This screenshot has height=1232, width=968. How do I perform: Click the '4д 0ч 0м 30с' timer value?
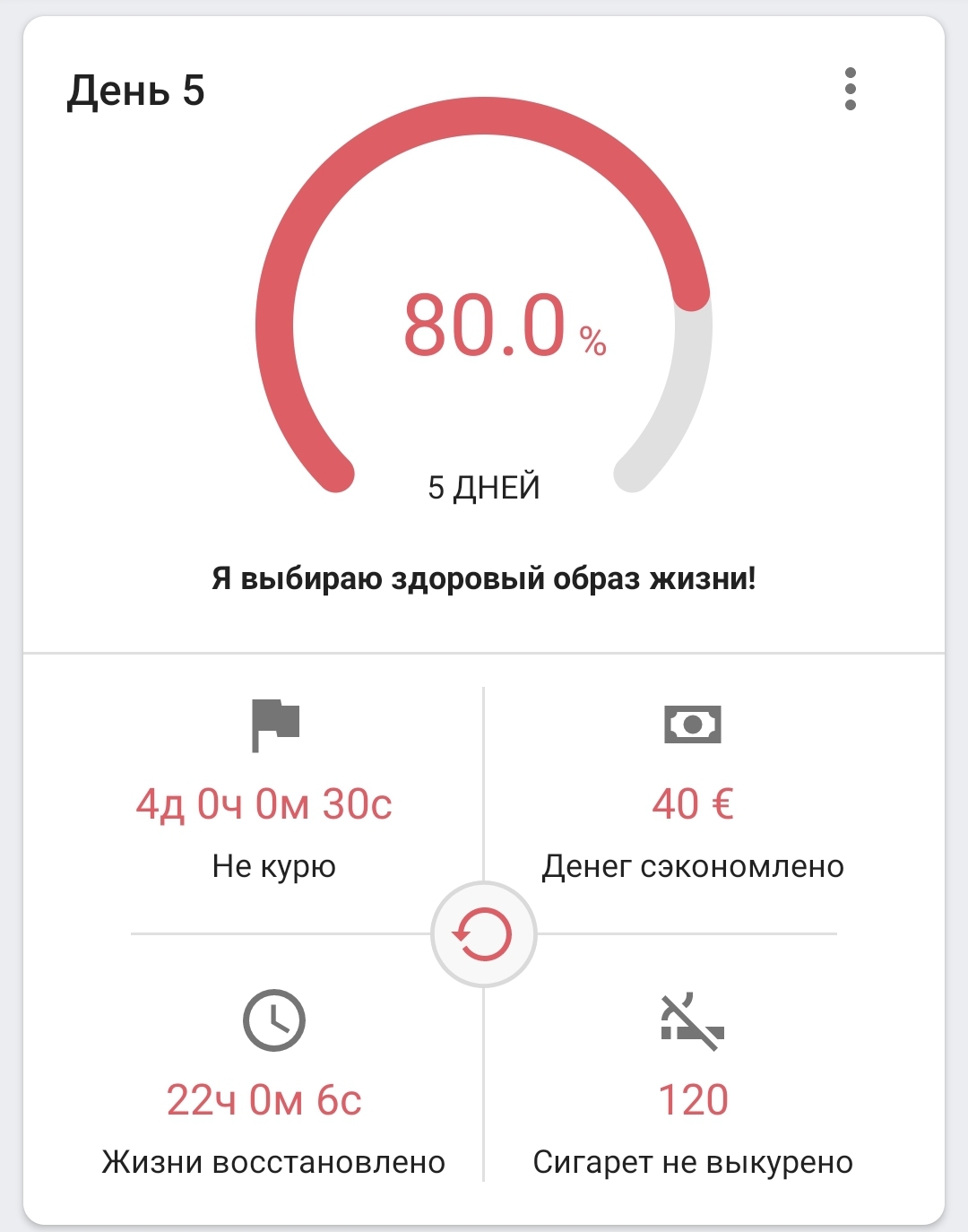pos(265,805)
